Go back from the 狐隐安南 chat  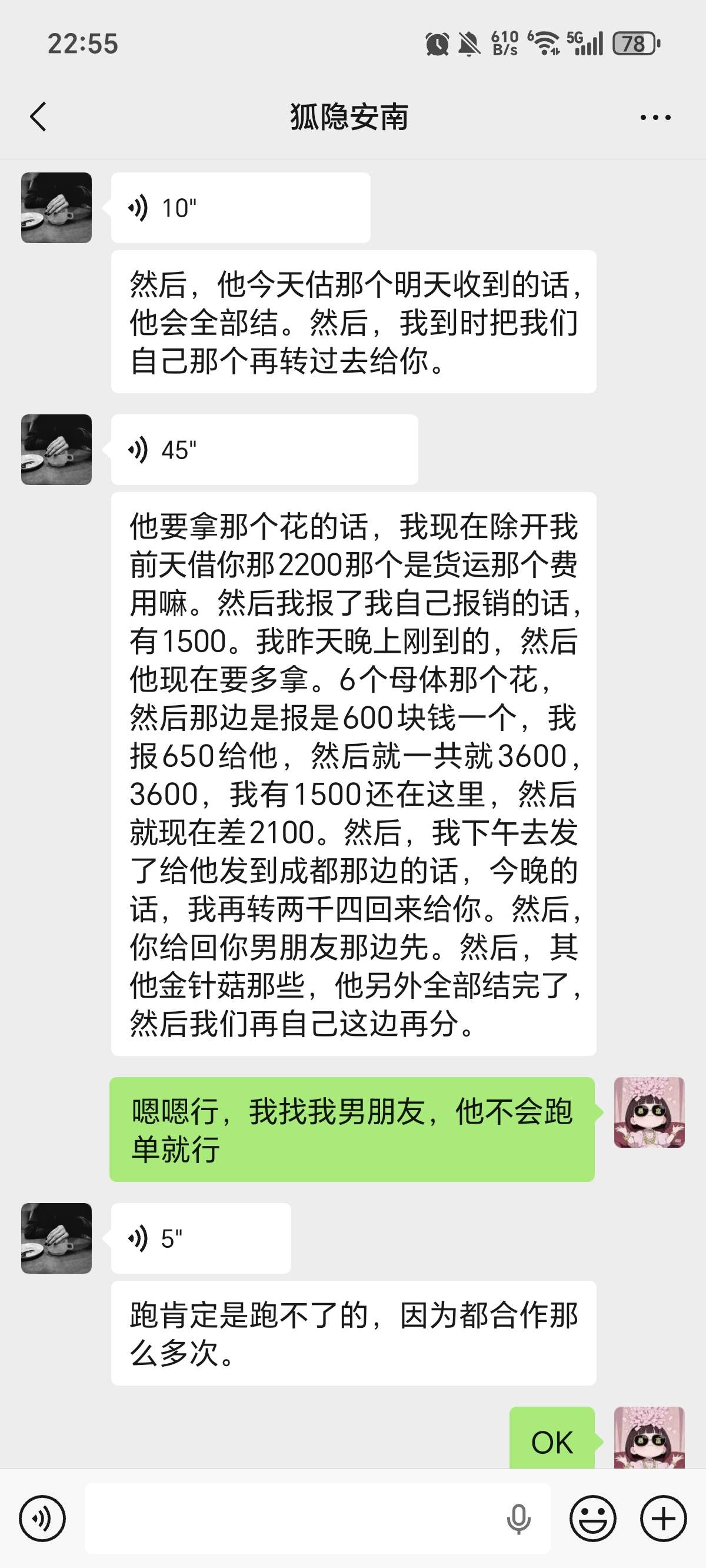coord(38,117)
